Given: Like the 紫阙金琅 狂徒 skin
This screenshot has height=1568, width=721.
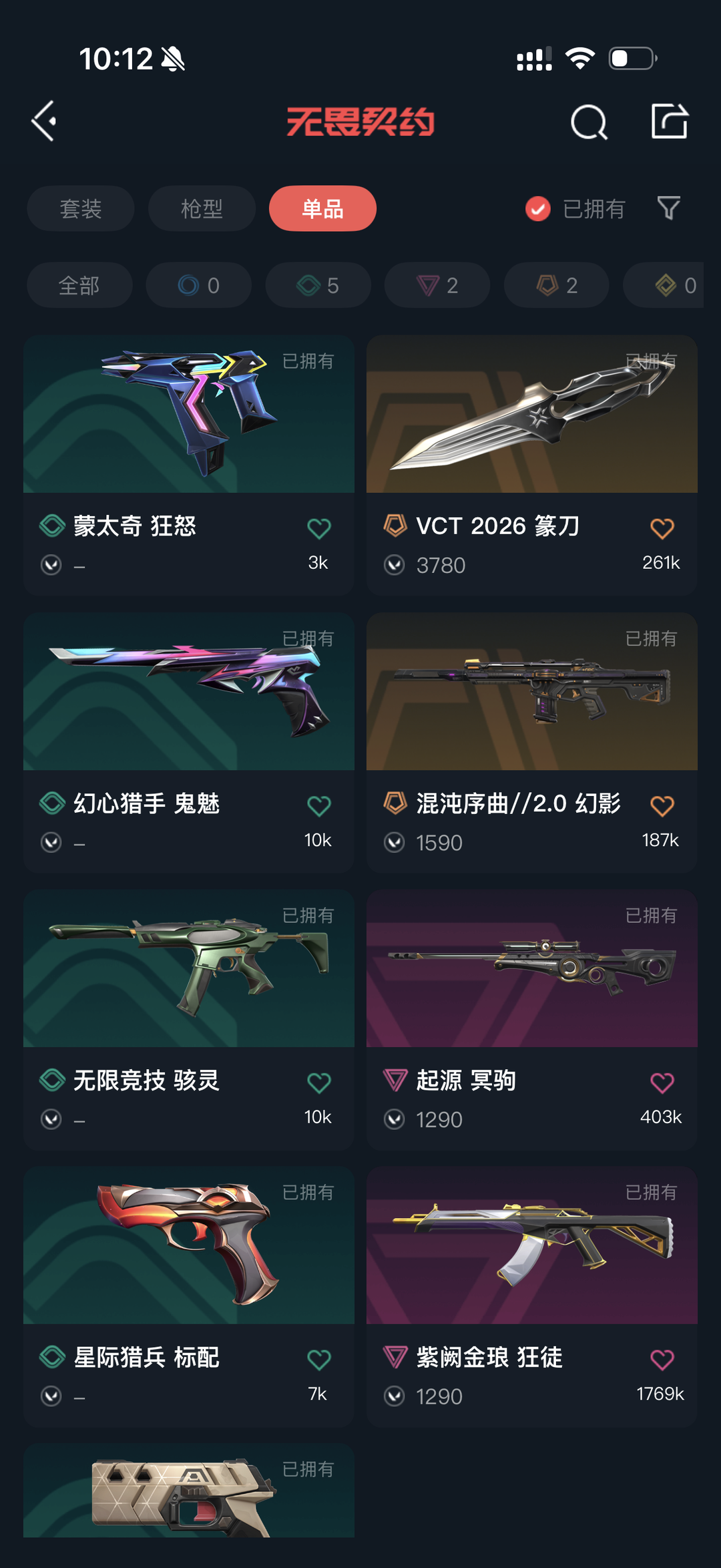Looking at the screenshot, I should tap(662, 1360).
